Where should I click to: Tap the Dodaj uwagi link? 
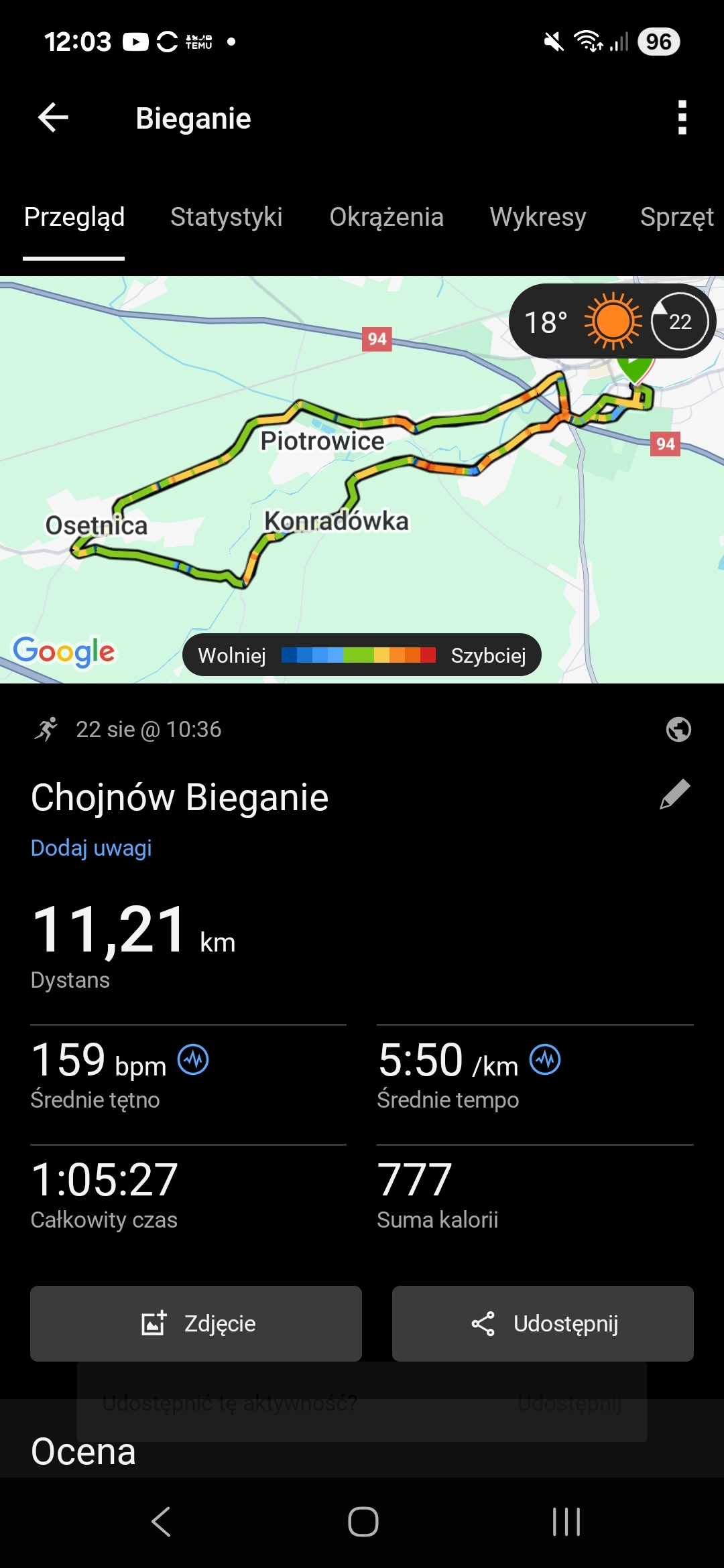(91, 848)
